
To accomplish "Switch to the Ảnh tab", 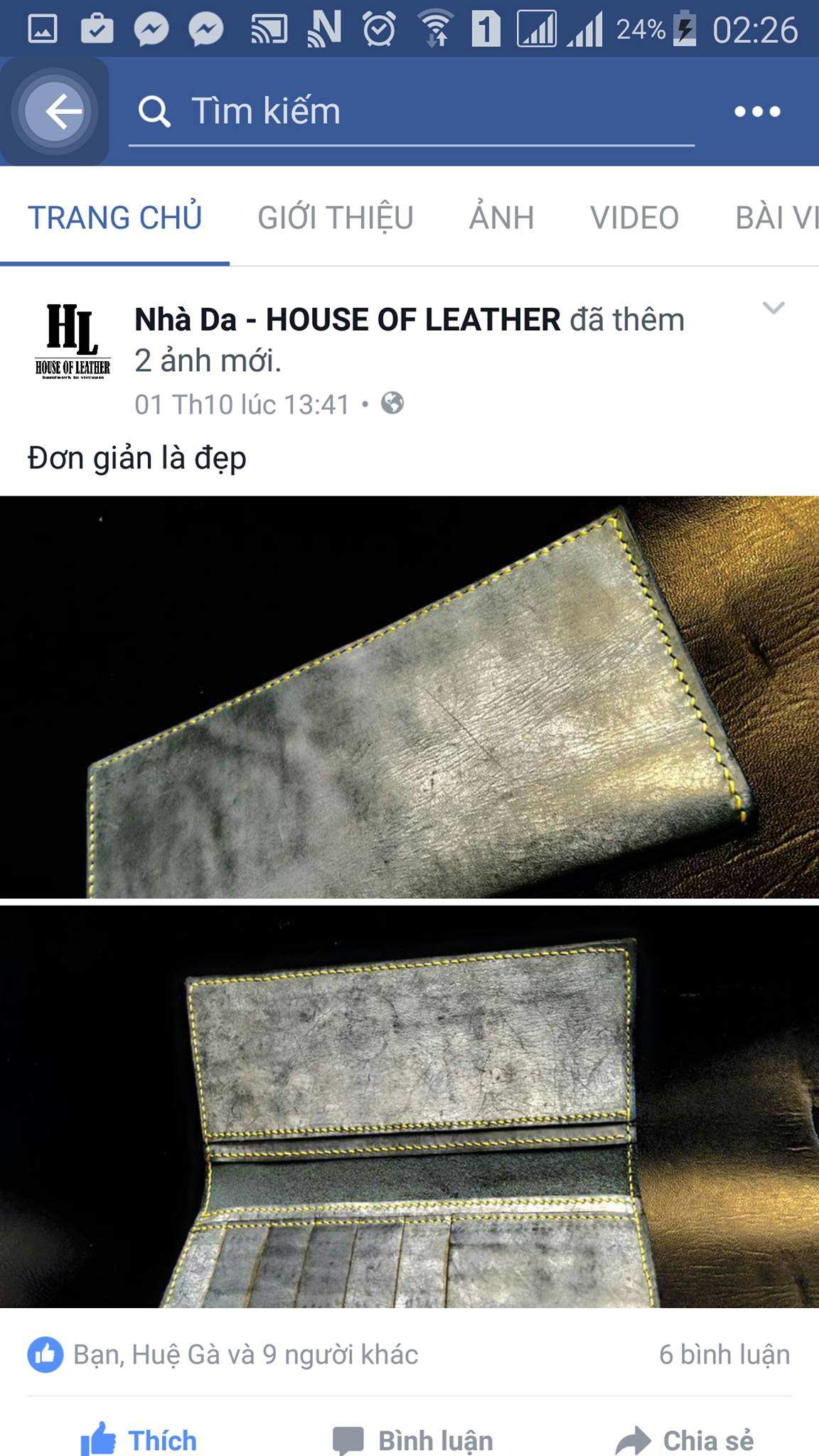I will pos(501,218).
